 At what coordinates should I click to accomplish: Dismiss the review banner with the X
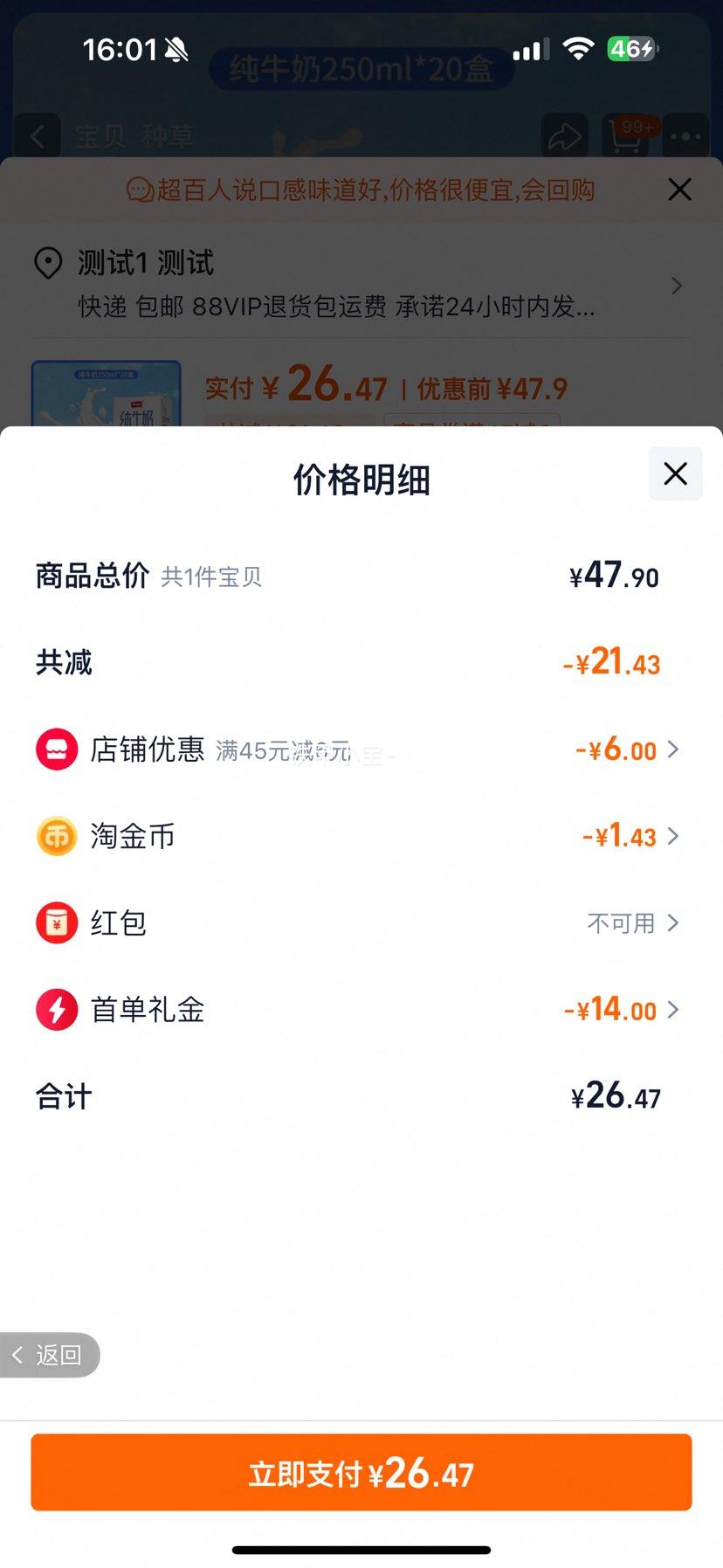pyautogui.click(x=679, y=190)
